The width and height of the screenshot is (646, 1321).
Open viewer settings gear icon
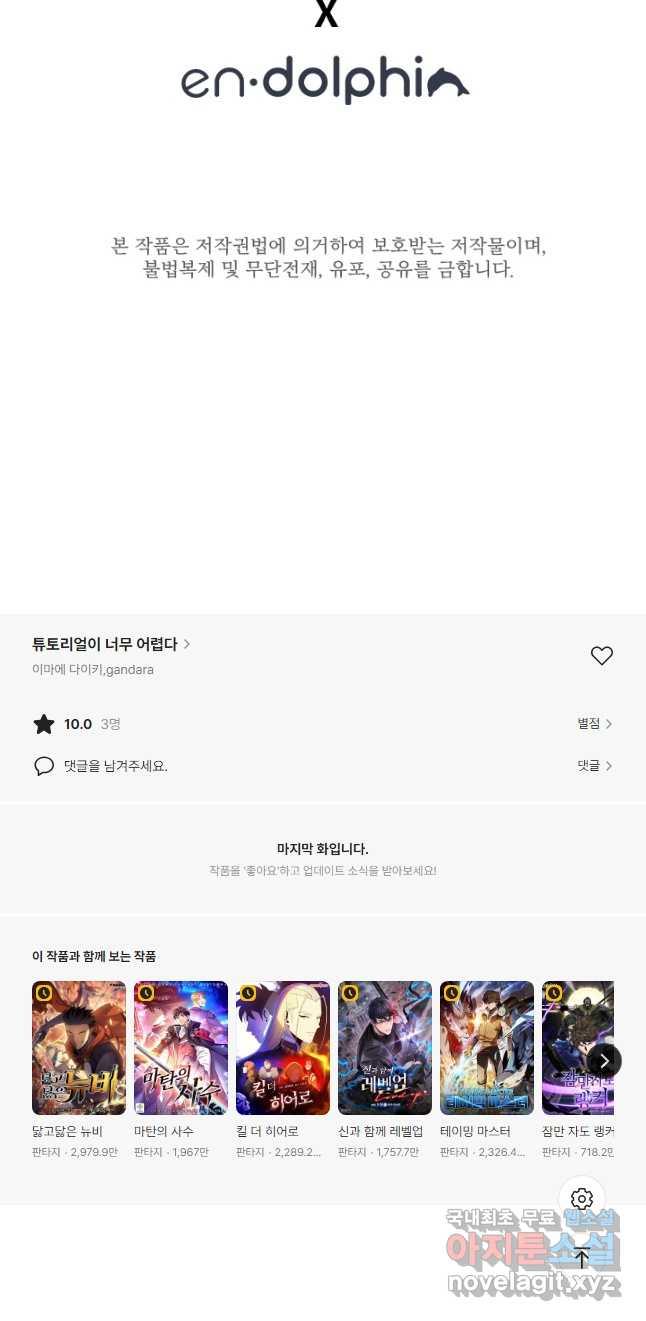[x=582, y=1199]
